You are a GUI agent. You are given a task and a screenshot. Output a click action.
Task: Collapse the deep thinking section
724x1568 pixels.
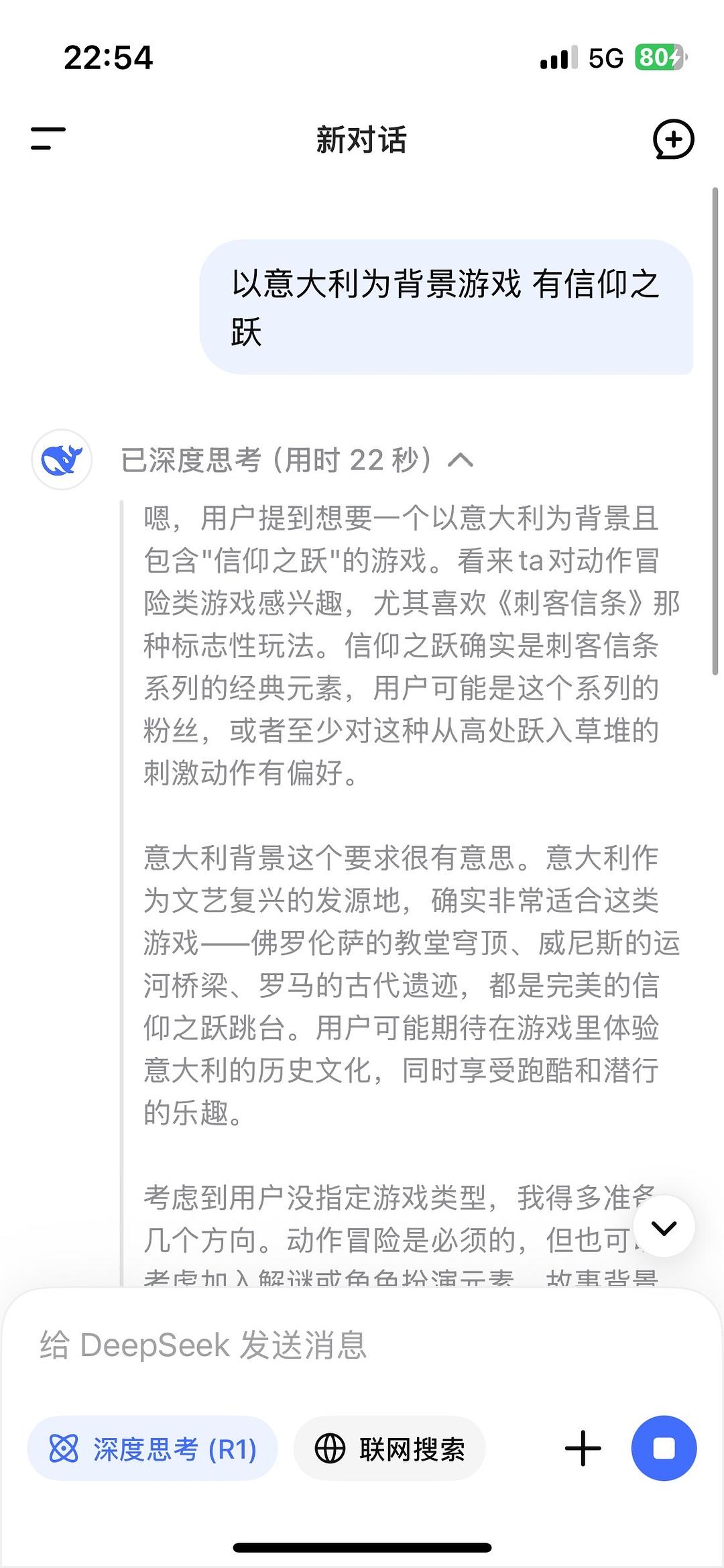[x=461, y=460]
